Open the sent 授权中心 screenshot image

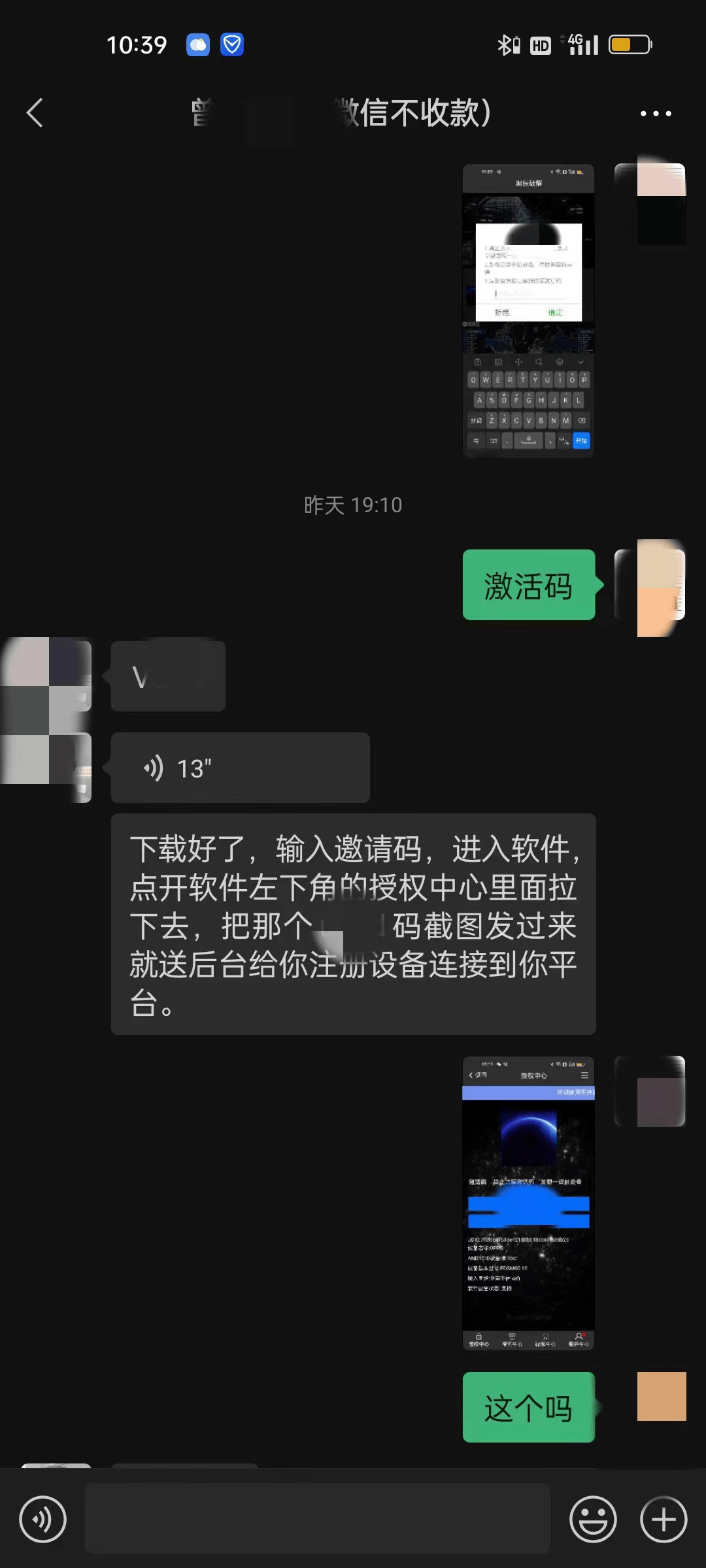click(x=528, y=1203)
